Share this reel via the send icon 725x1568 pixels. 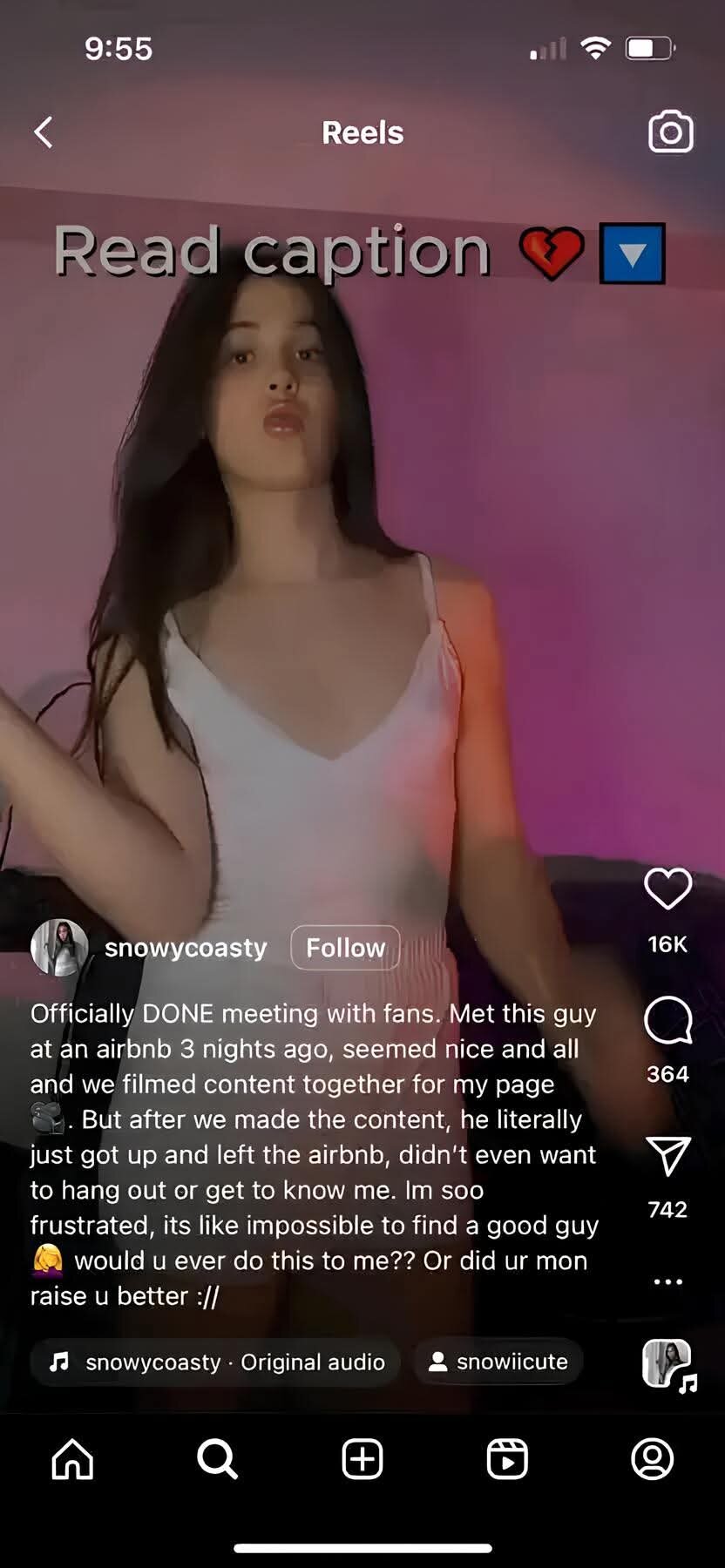pos(667,1156)
